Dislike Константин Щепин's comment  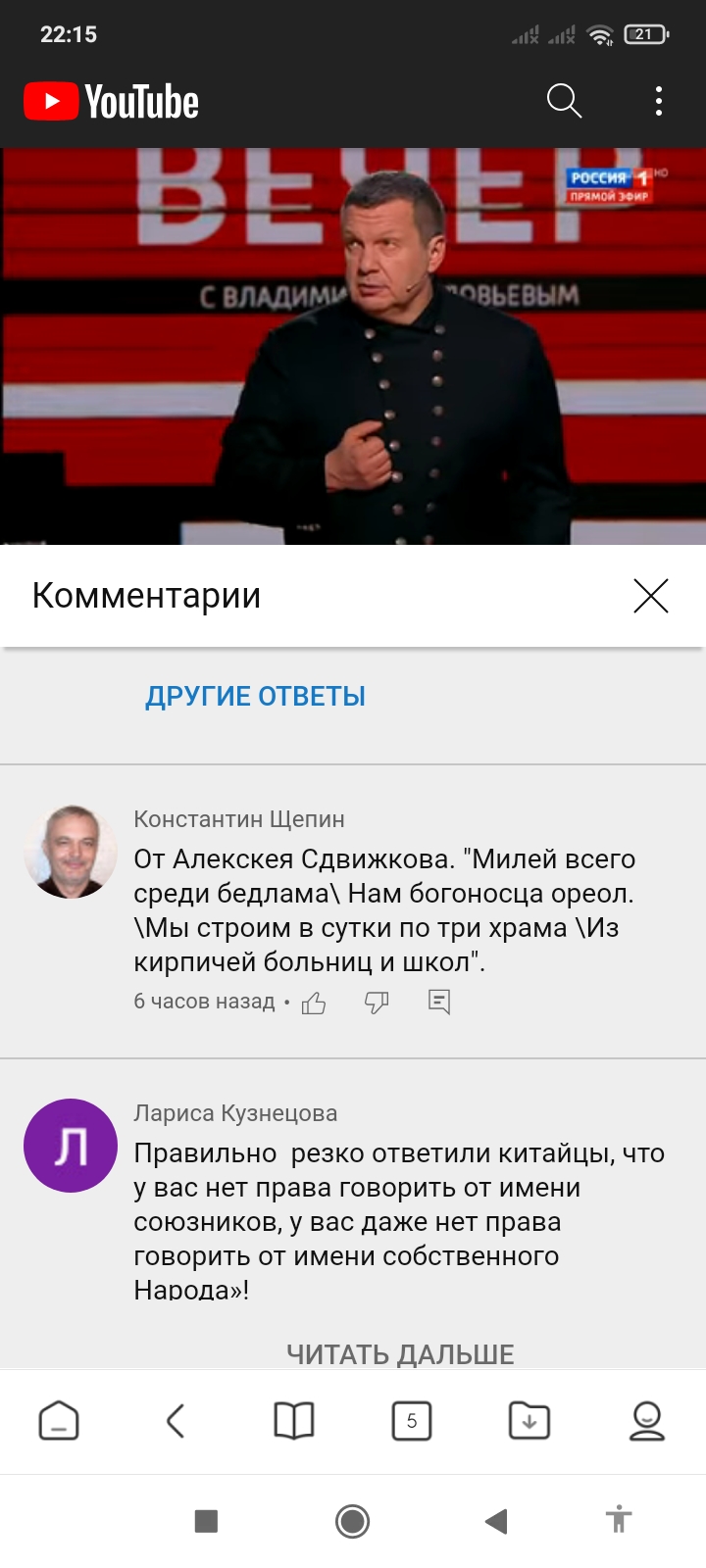coord(377,1003)
